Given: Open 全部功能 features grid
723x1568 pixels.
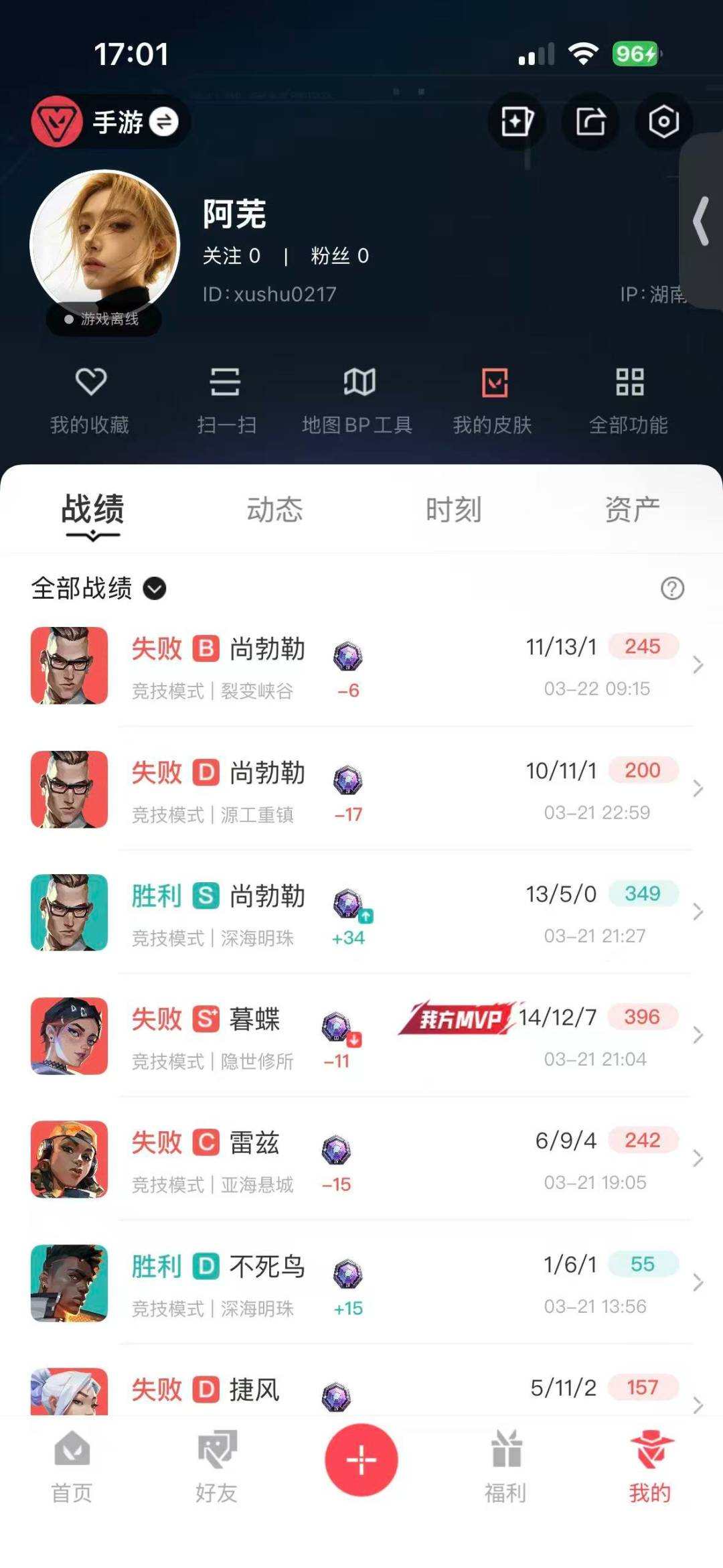Looking at the screenshot, I should pyautogui.click(x=630, y=399).
